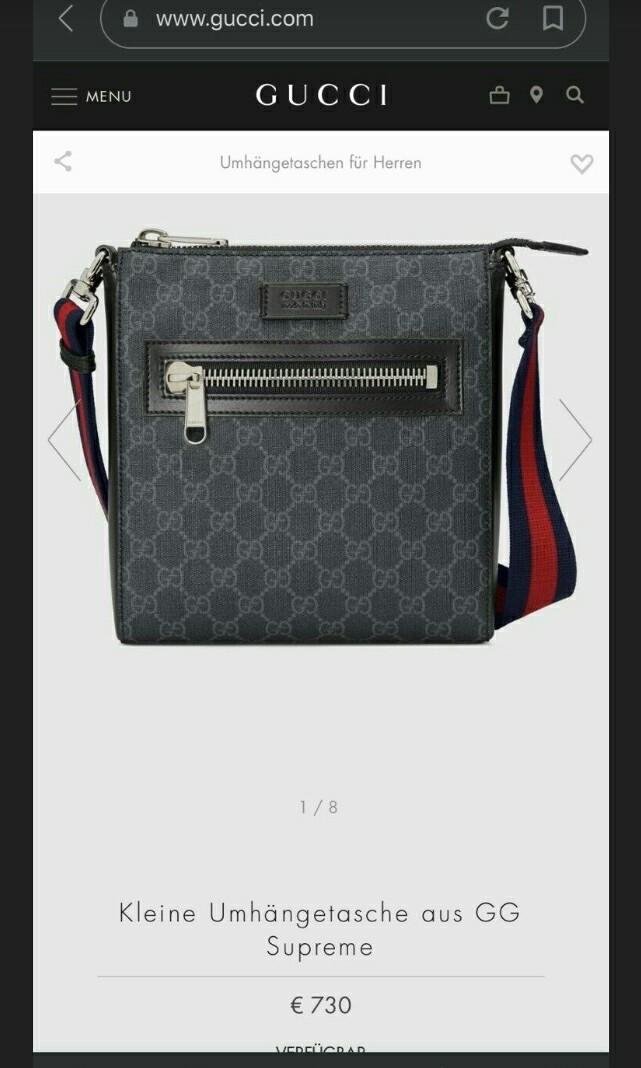
Task: Open the store locator pin
Action: point(537,95)
